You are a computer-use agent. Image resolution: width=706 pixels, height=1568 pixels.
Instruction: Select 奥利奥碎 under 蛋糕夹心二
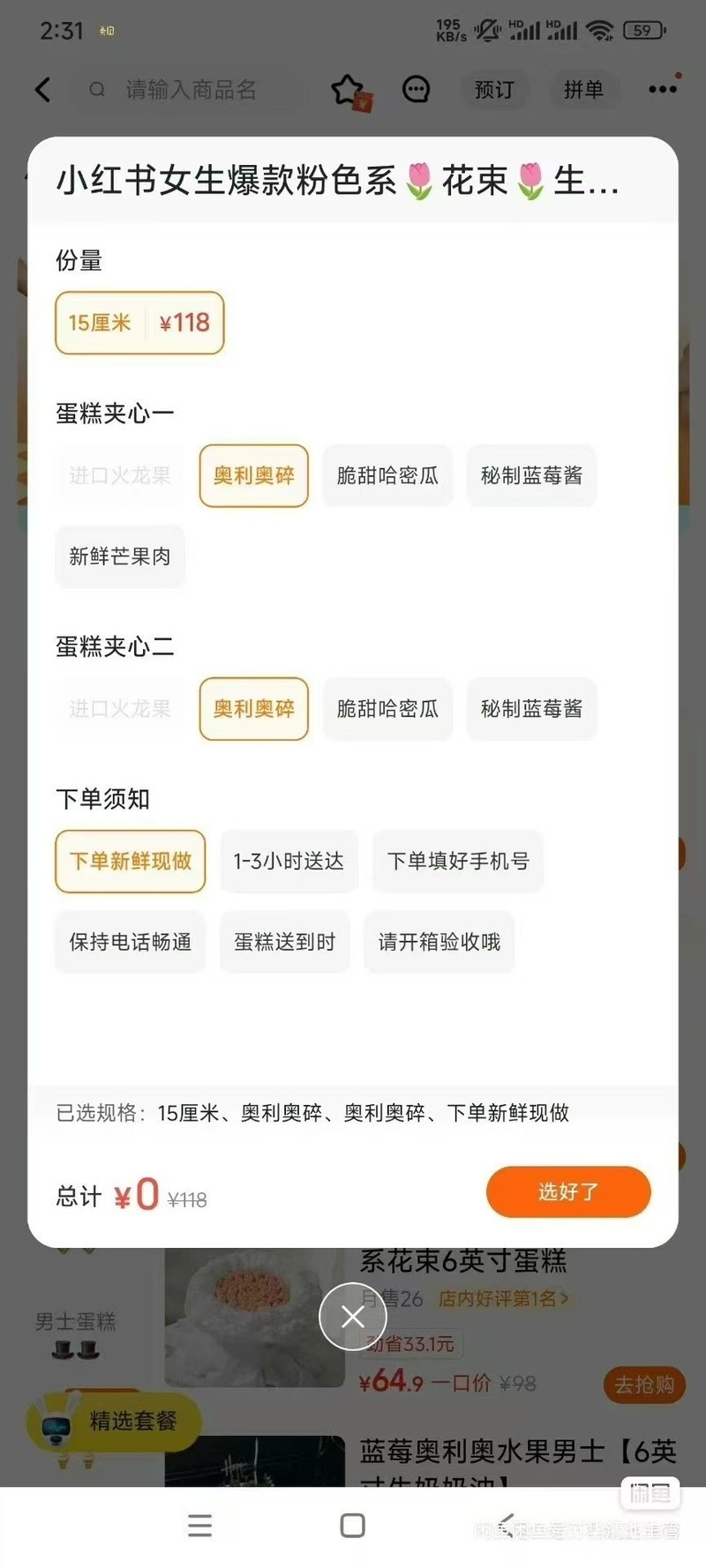coord(254,709)
